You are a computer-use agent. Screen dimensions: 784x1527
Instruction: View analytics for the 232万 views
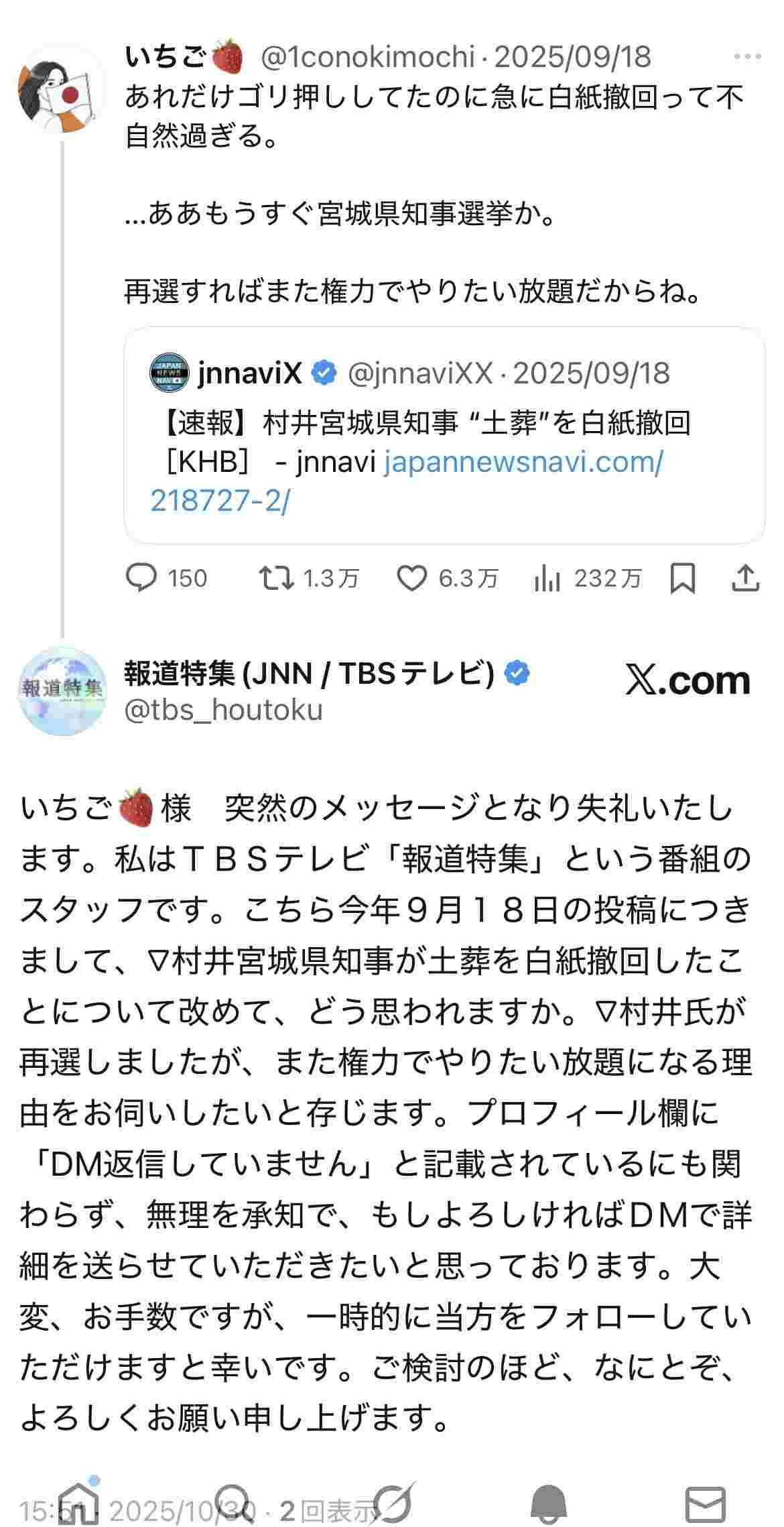547,578
